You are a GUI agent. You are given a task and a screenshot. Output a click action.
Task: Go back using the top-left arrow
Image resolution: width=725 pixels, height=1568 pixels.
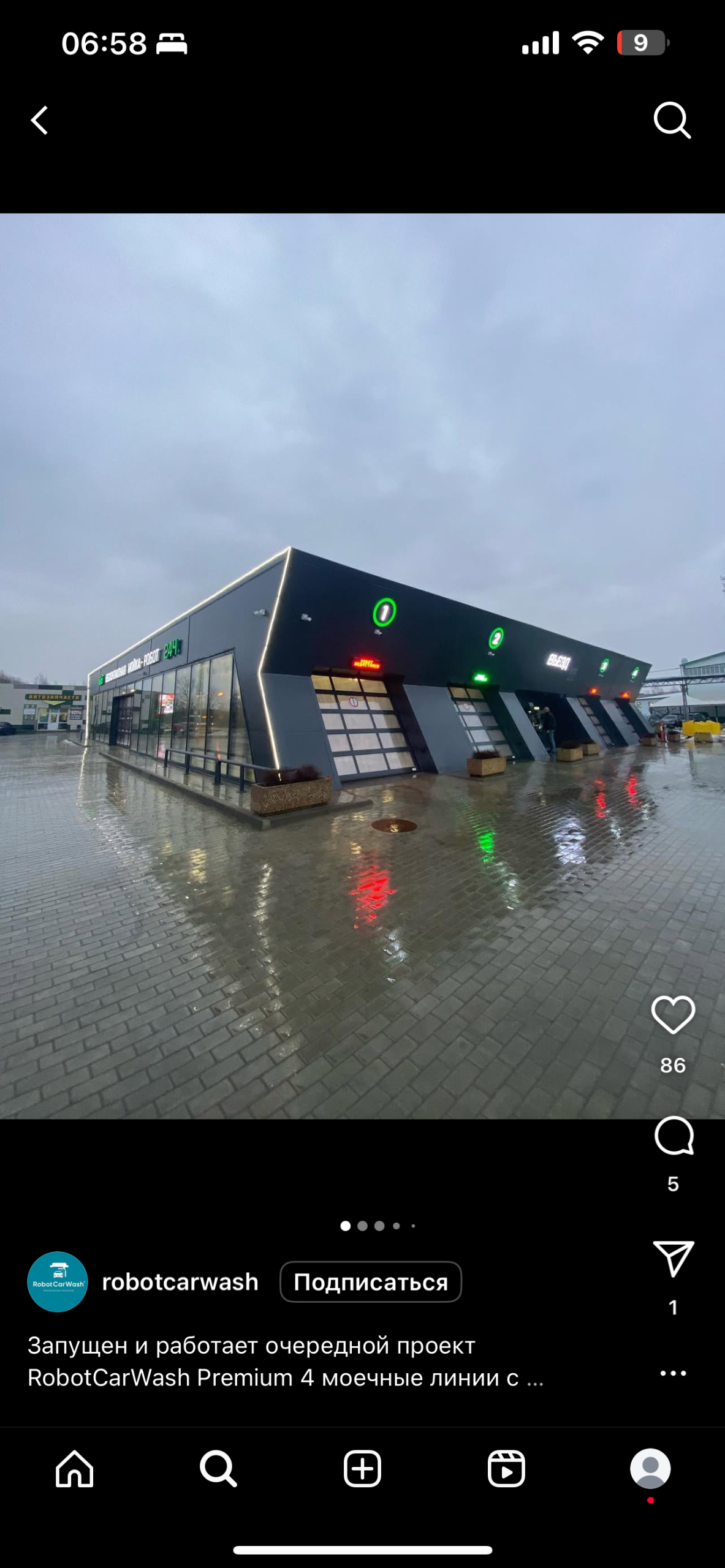[40, 120]
